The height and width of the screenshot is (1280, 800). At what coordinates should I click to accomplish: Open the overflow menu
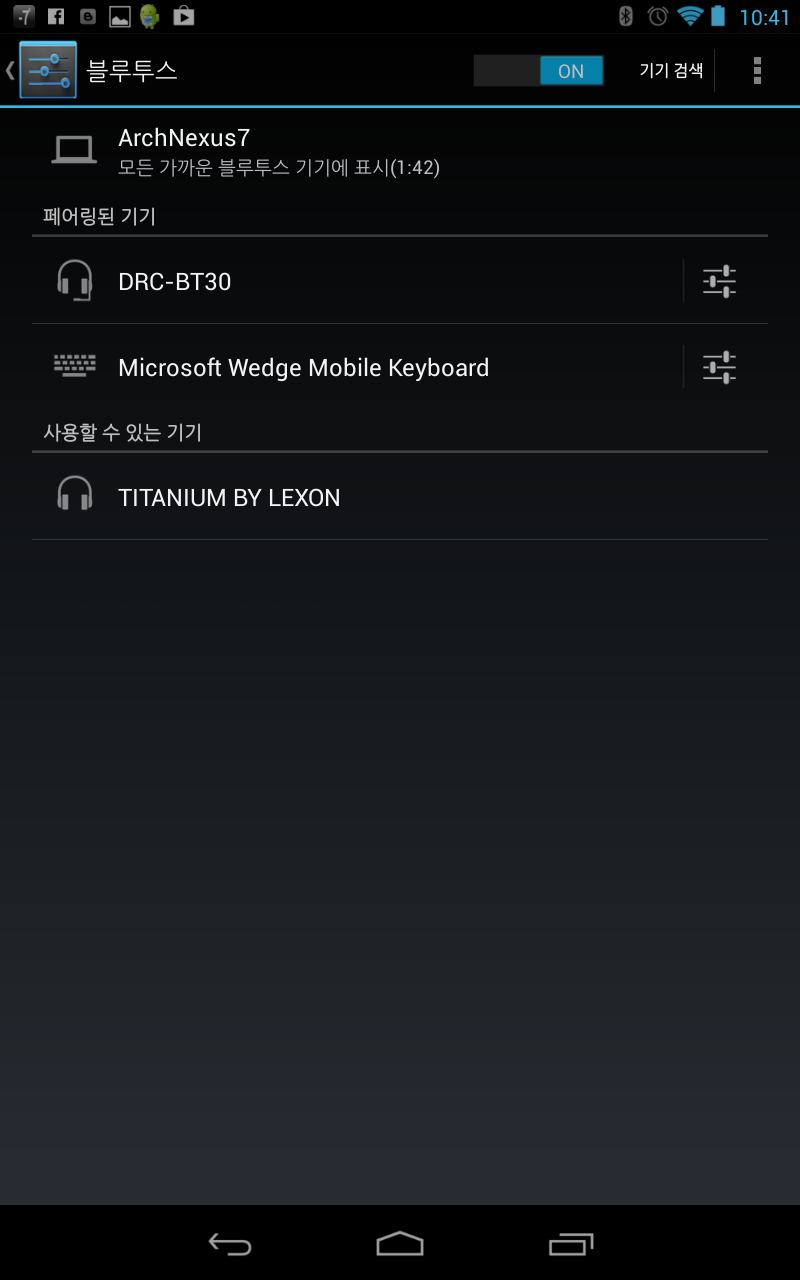tap(757, 71)
